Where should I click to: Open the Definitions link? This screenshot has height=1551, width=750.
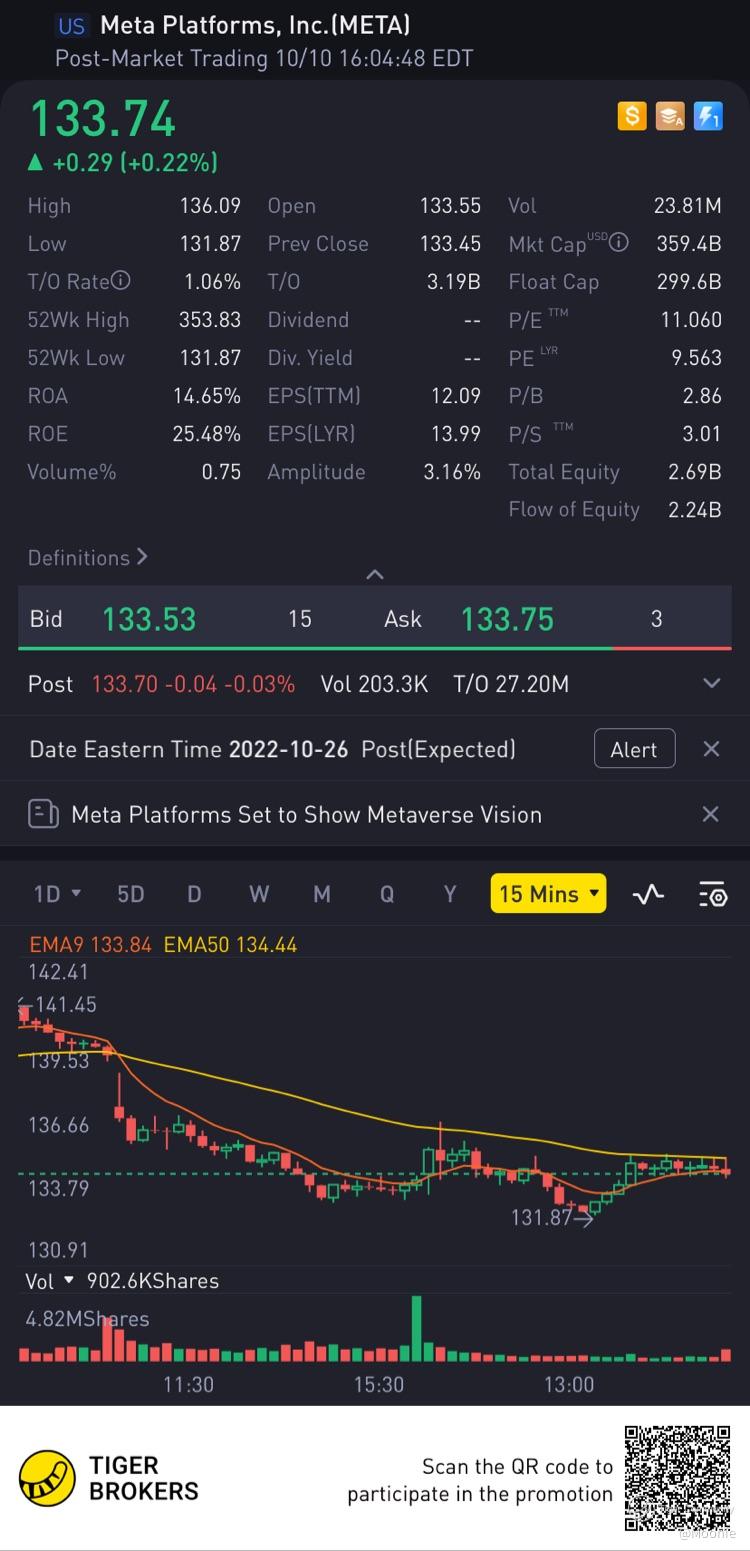pyautogui.click(x=88, y=558)
